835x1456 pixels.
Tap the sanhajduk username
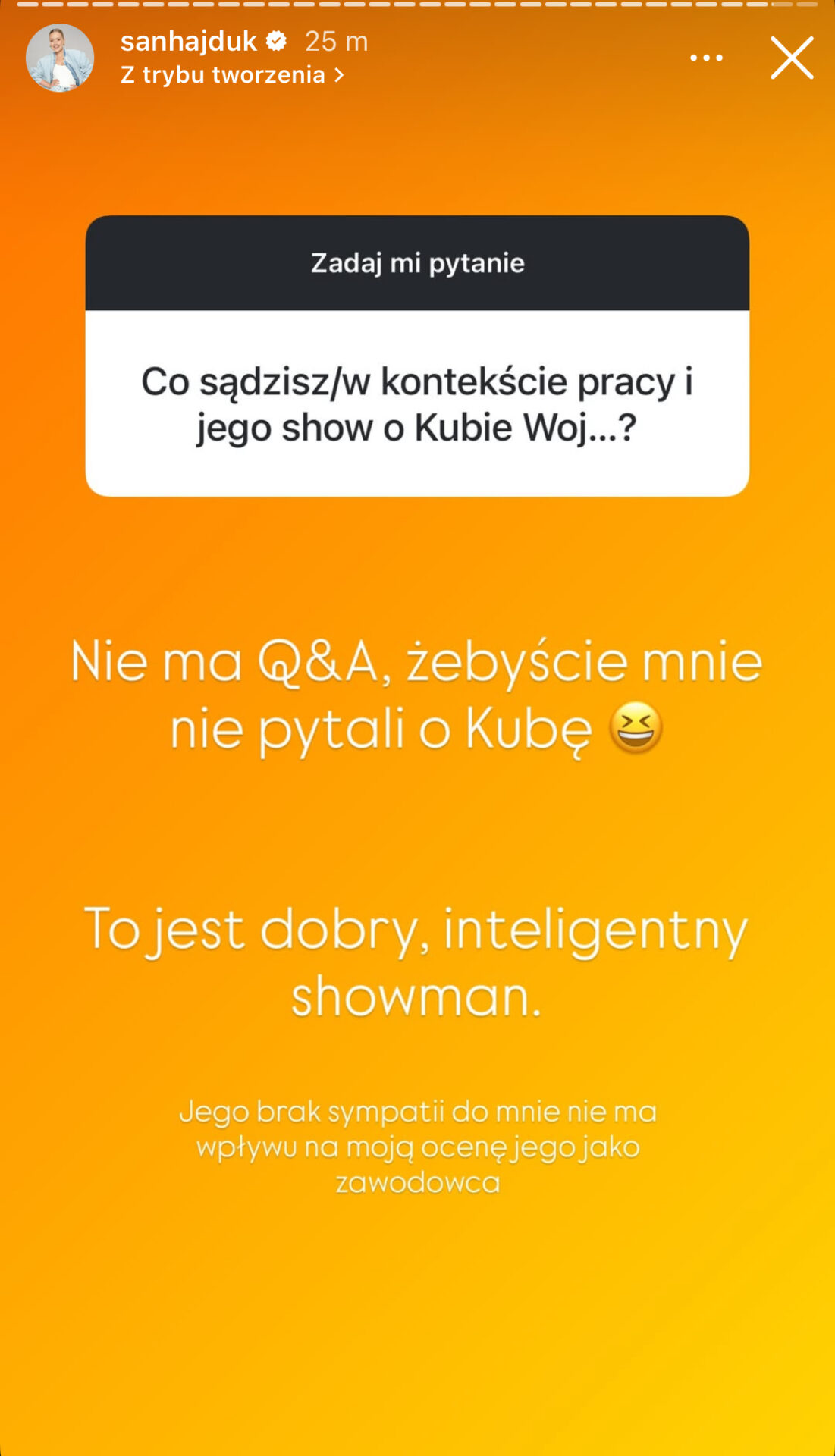point(189,41)
